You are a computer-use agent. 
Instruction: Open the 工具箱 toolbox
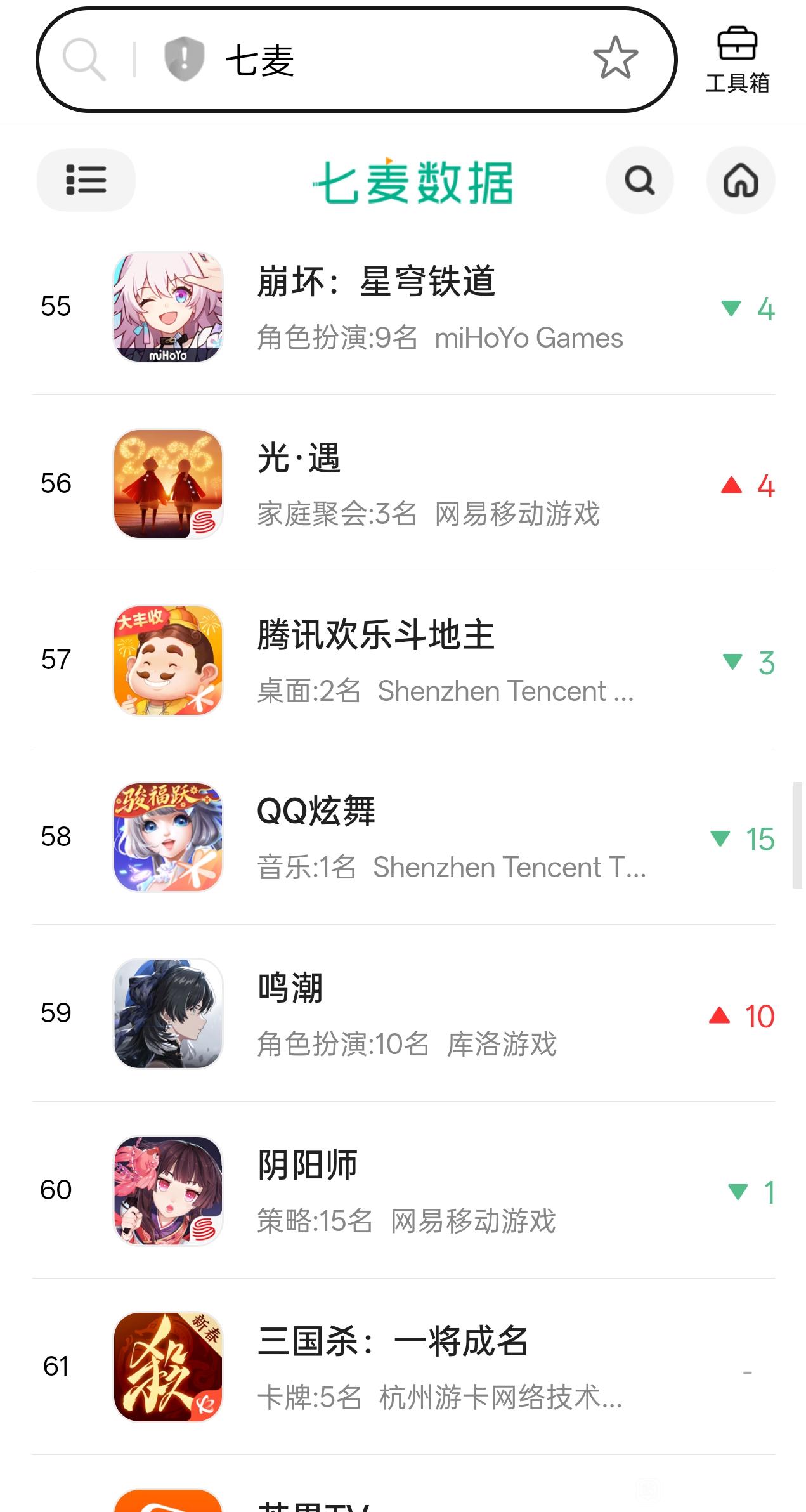pyautogui.click(x=737, y=60)
